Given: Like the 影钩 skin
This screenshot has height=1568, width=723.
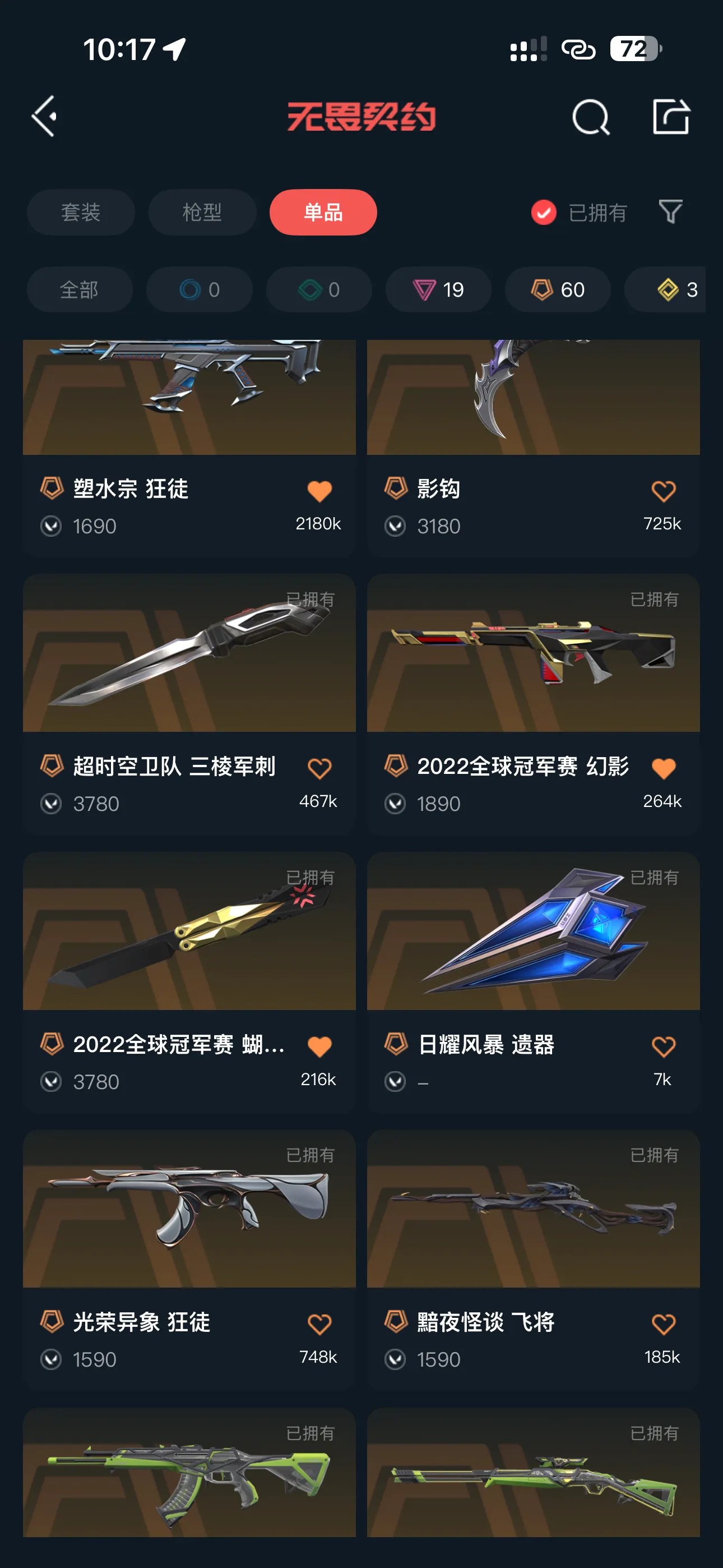Looking at the screenshot, I should (x=662, y=491).
